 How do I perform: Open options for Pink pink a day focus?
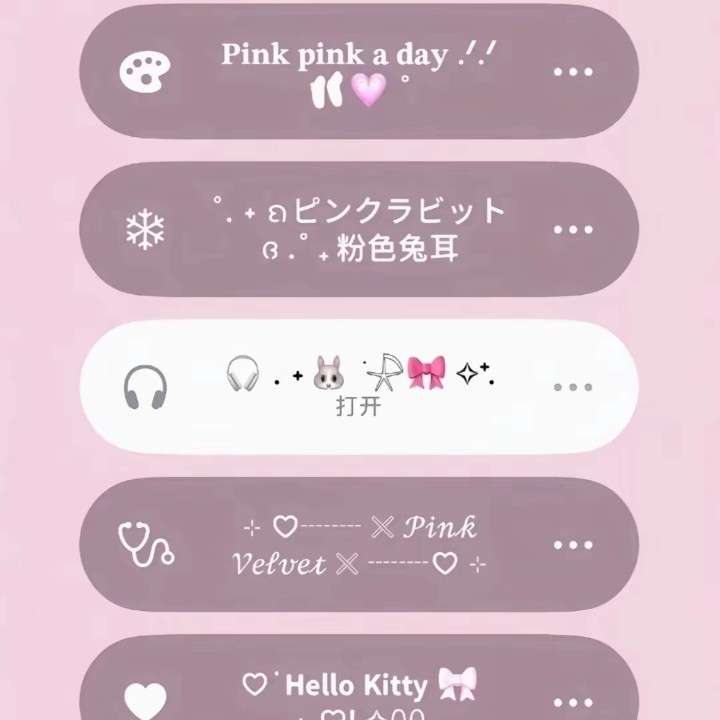[x=573, y=72]
